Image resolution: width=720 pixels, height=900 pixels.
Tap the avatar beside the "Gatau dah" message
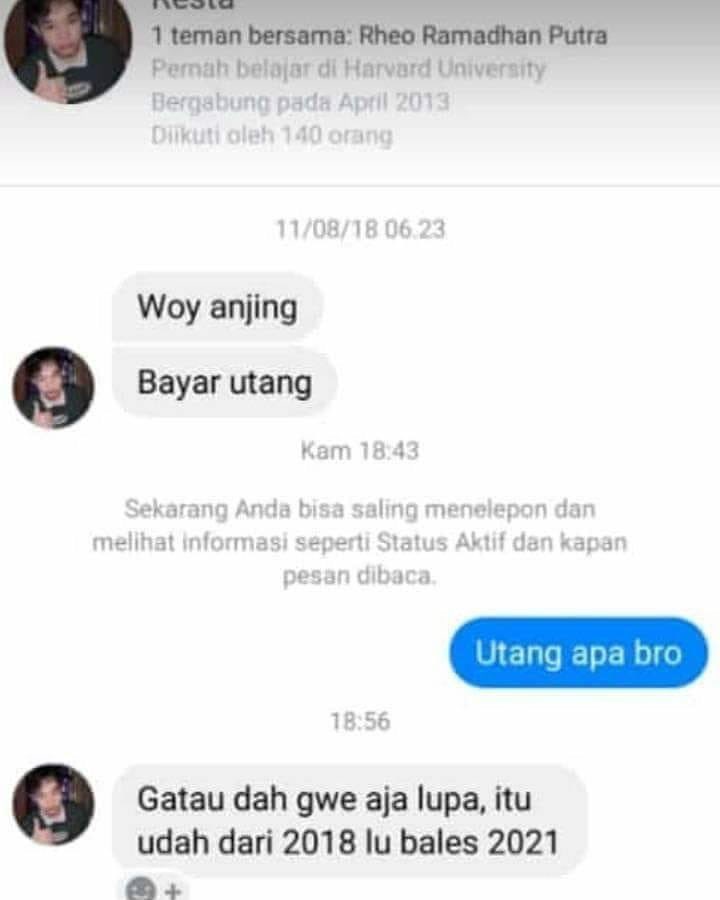[54, 805]
